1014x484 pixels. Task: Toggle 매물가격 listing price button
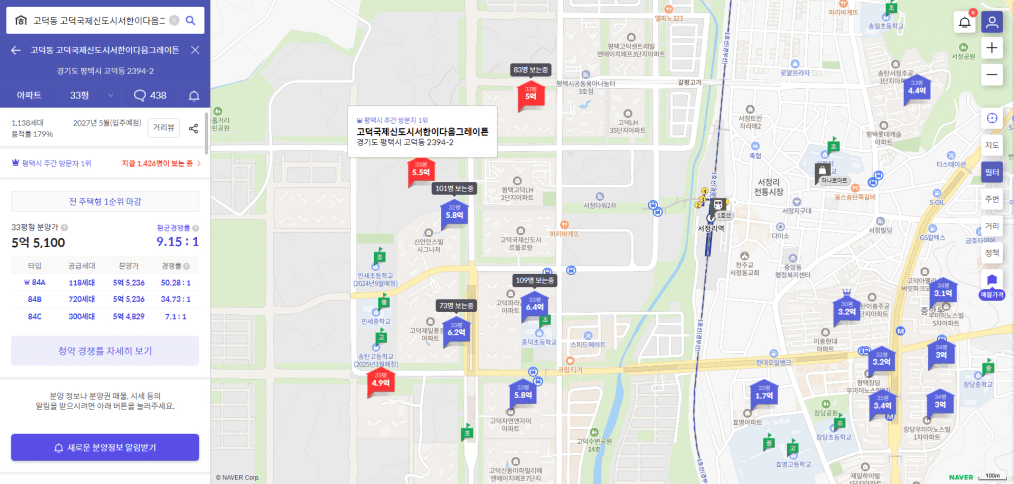991,285
